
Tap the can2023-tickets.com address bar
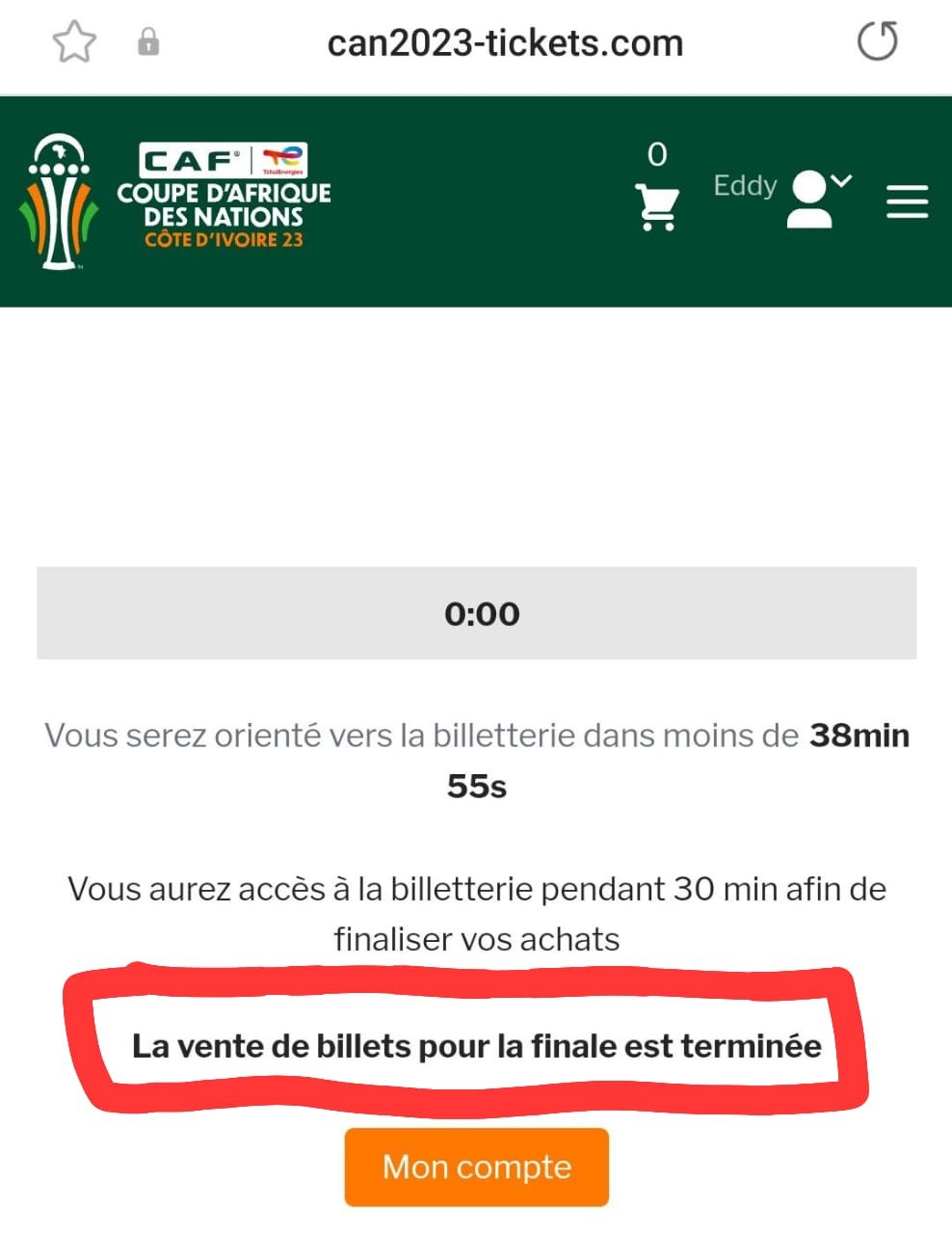(x=505, y=43)
